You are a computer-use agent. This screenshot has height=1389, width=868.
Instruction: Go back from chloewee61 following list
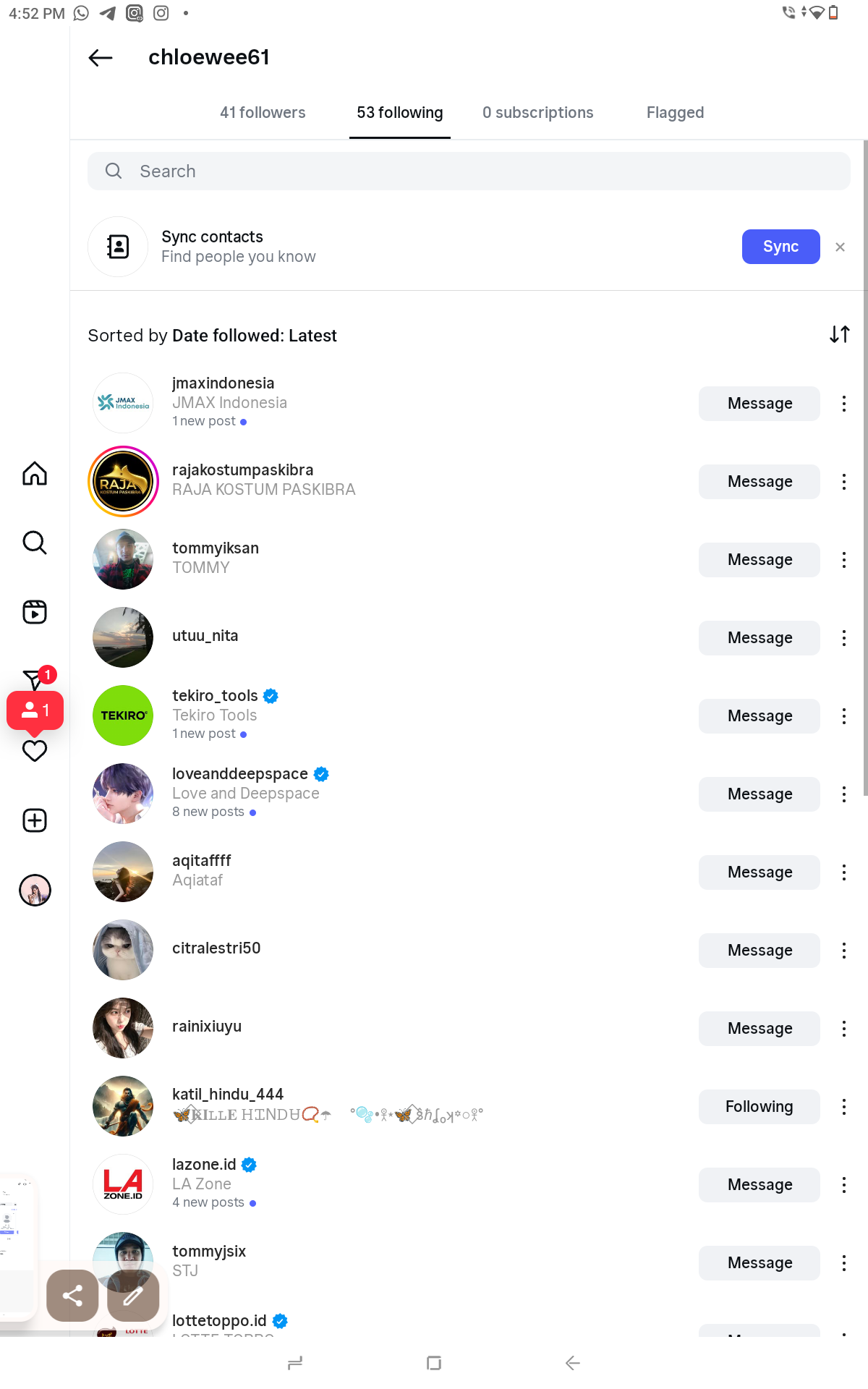point(101,58)
